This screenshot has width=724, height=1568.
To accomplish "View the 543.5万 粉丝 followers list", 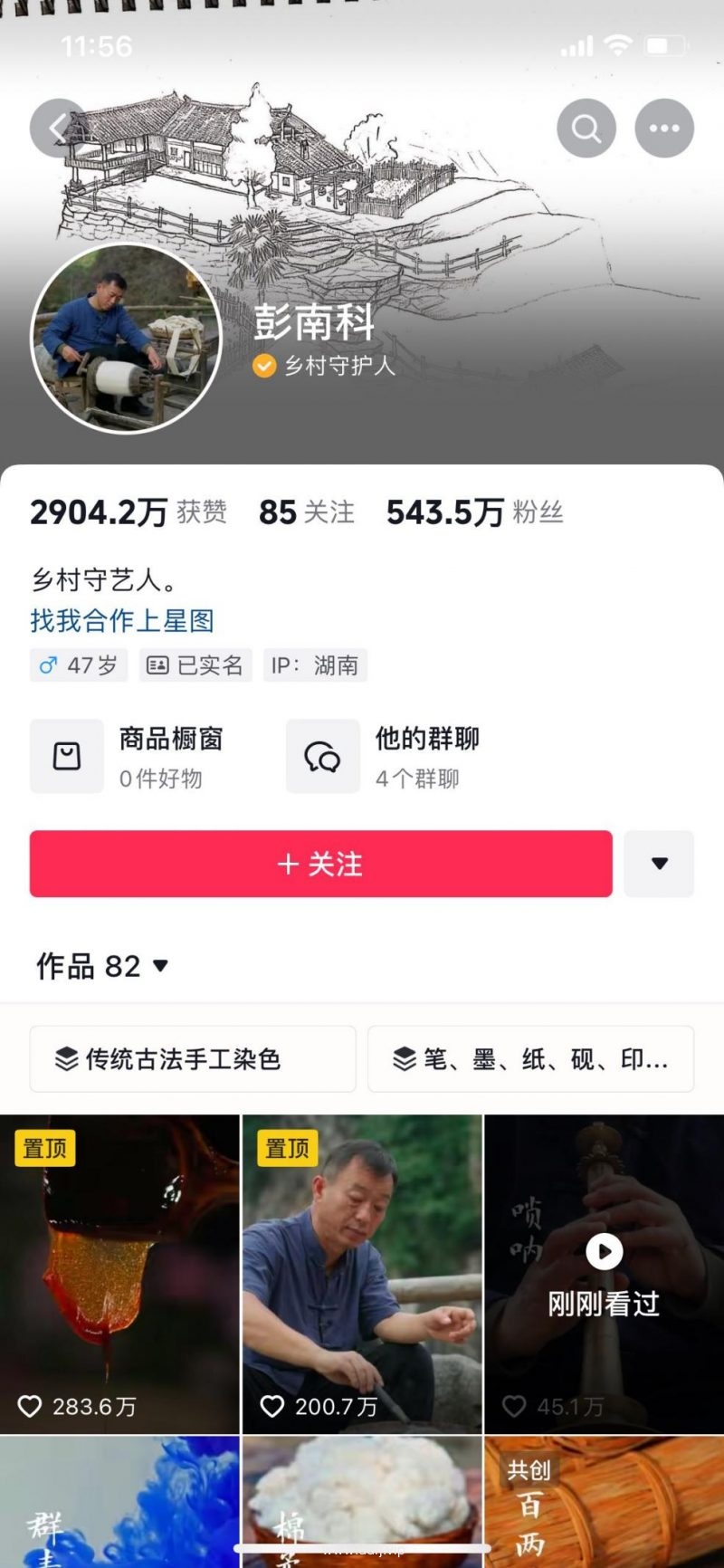I will click(474, 512).
